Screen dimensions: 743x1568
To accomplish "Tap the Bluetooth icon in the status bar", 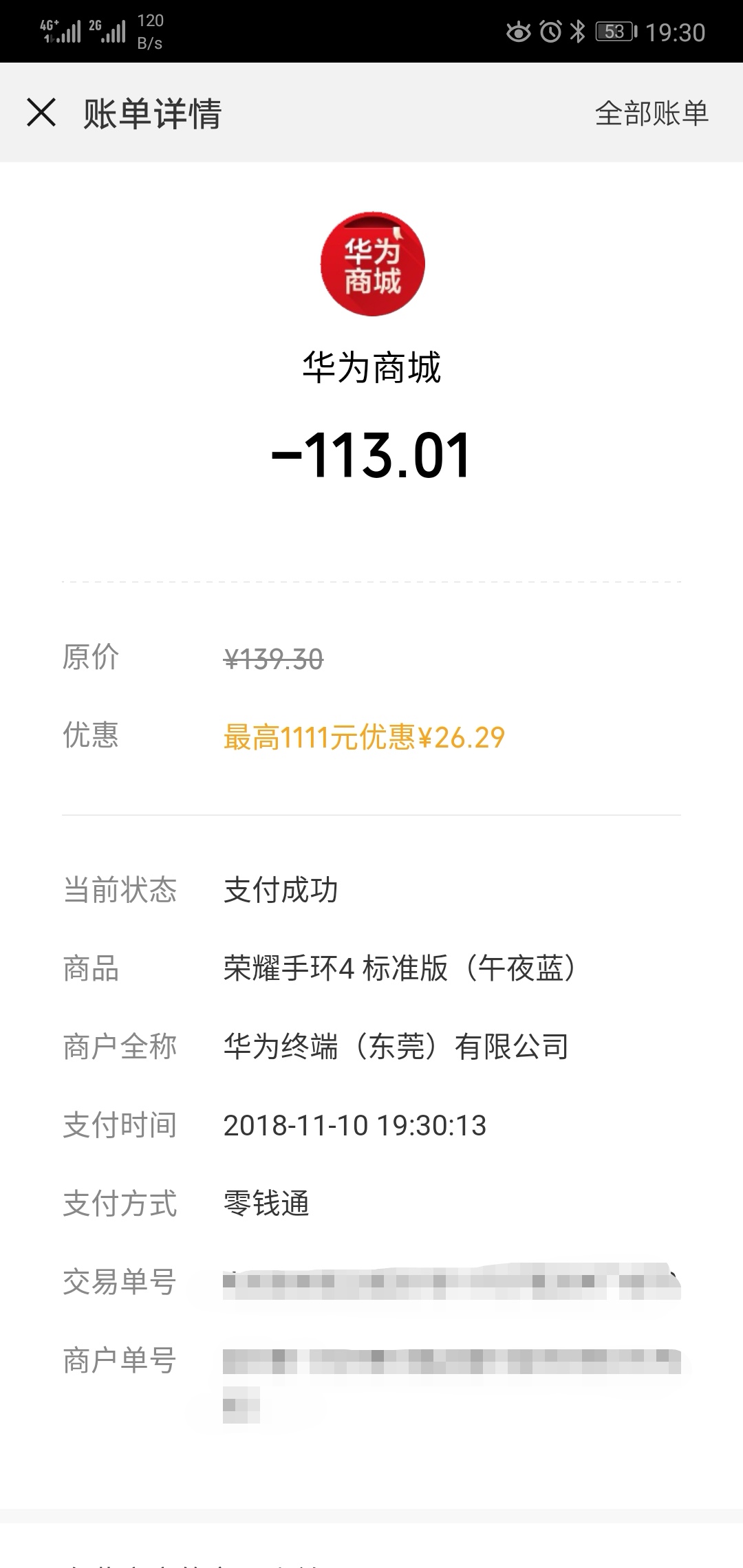I will click(579, 31).
